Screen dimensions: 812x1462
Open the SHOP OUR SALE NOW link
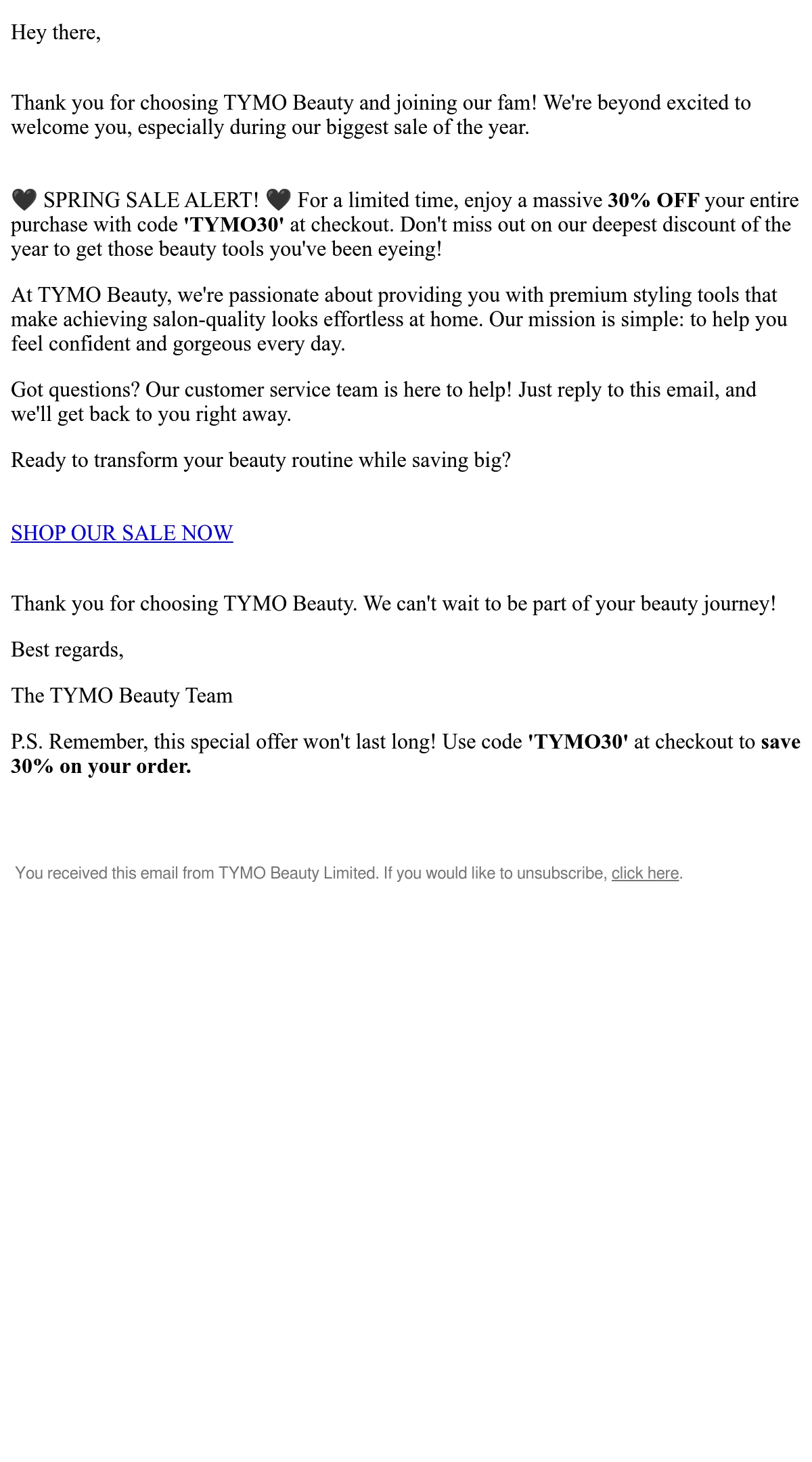(x=122, y=533)
